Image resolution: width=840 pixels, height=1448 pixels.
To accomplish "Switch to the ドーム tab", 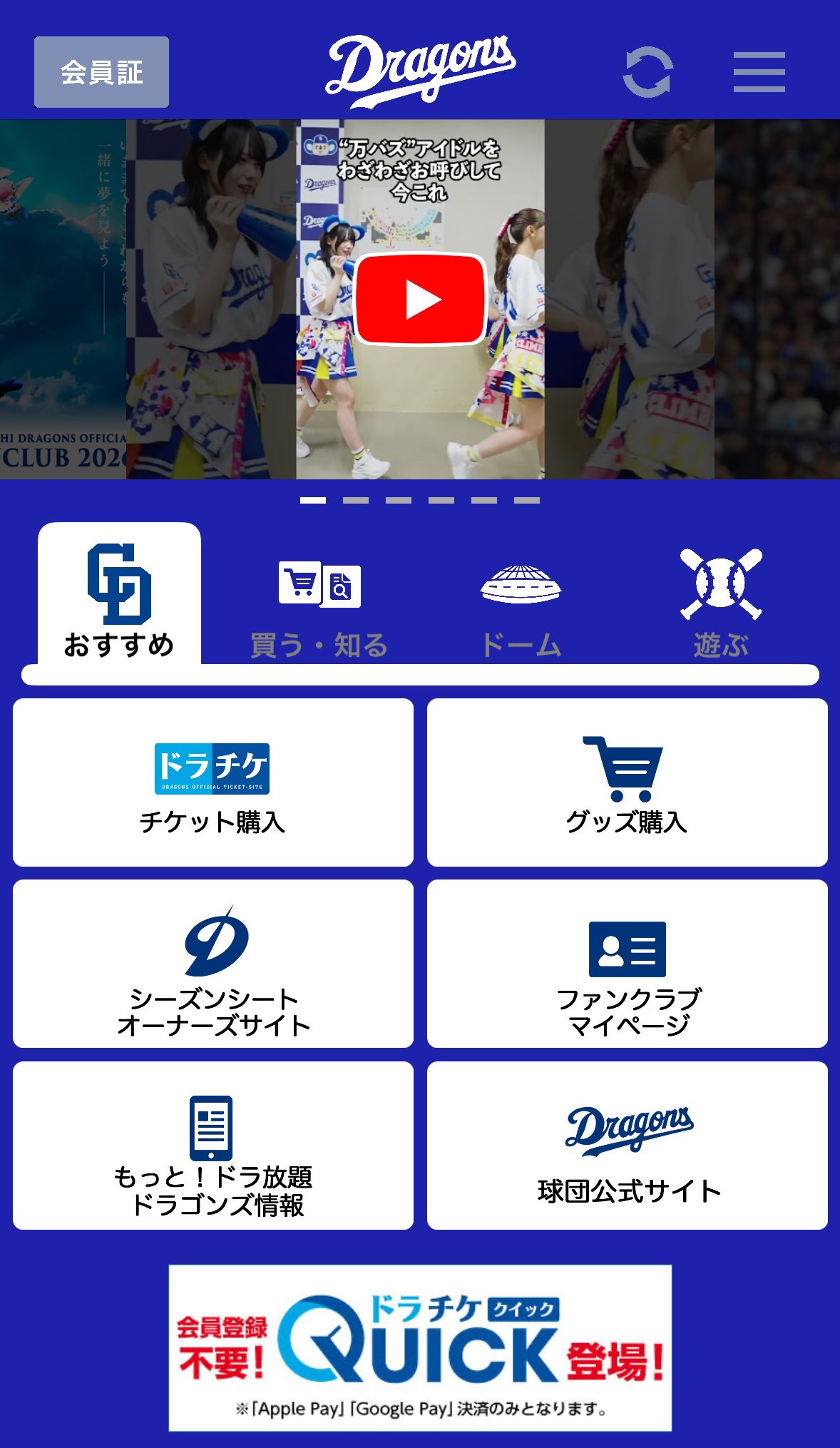I will 521,608.
